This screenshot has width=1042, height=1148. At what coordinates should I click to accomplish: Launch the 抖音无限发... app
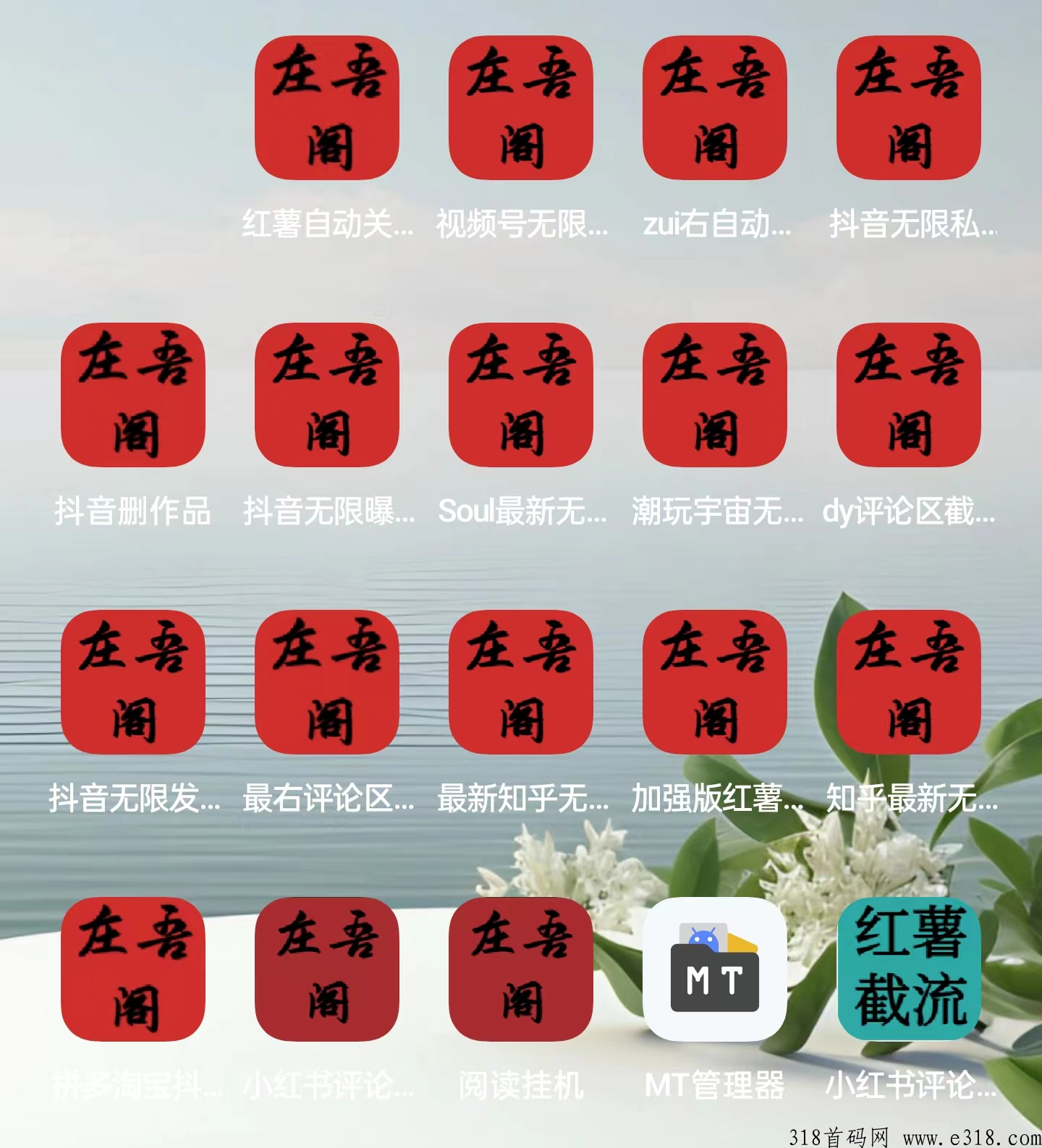click(133, 682)
